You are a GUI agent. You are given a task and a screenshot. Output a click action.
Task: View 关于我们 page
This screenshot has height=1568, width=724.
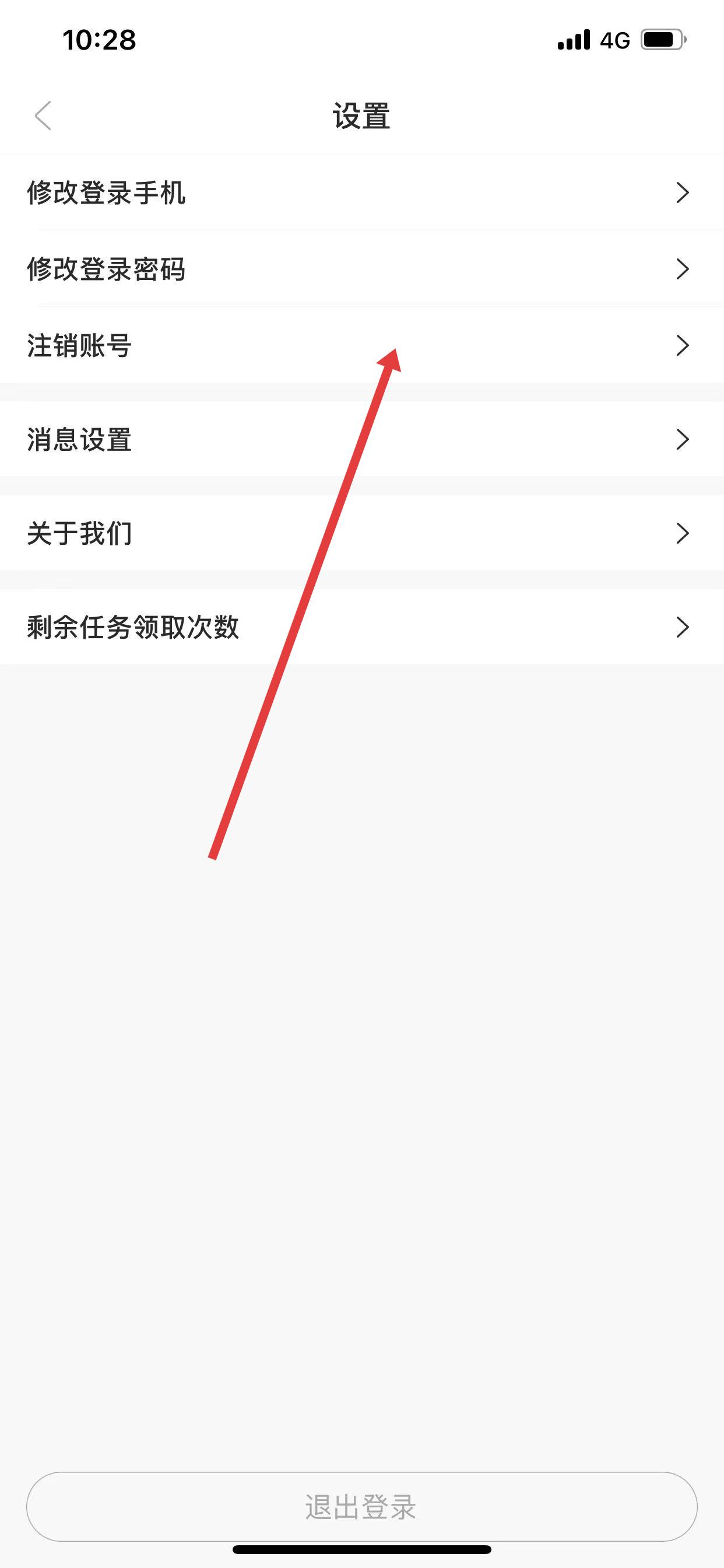(x=361, y=533)
